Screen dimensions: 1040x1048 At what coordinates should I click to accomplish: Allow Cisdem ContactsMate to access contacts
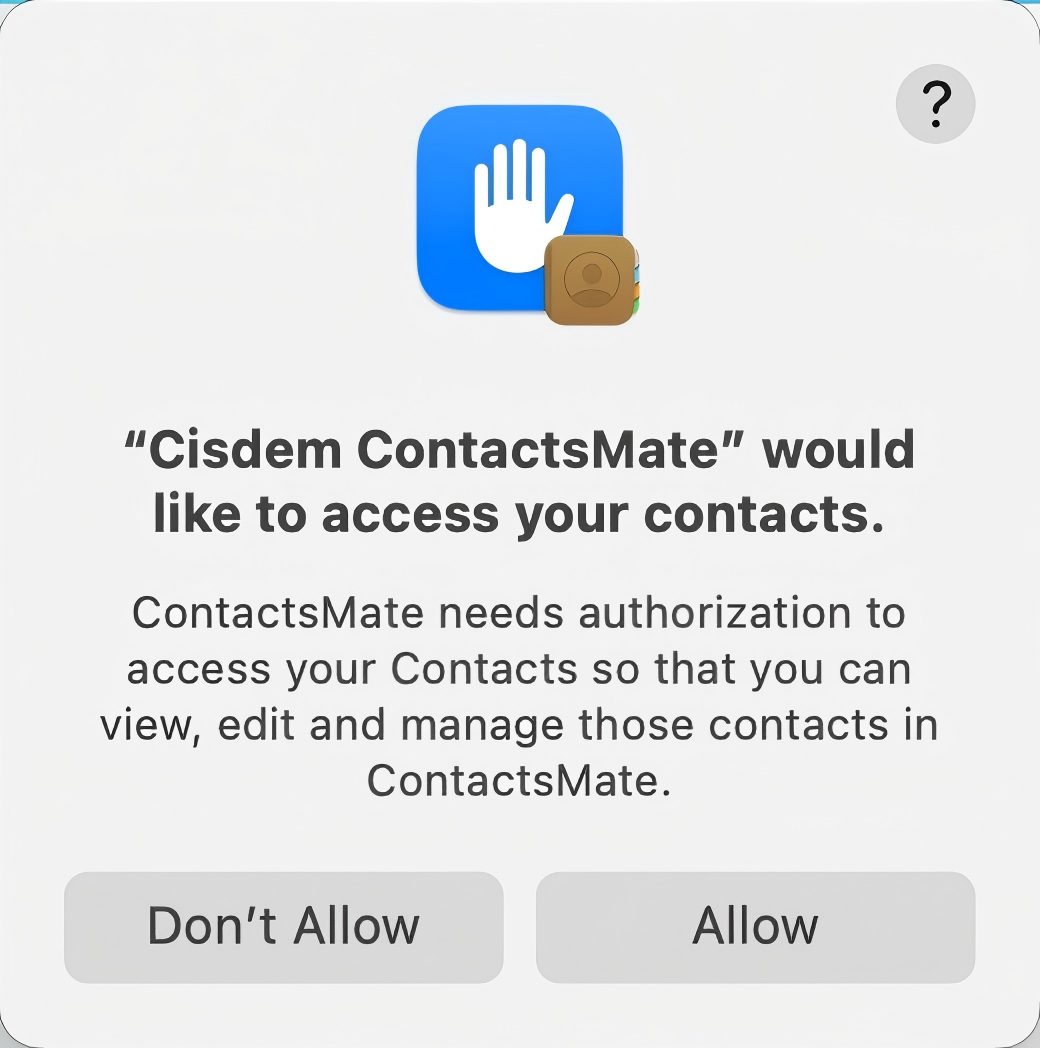(755, 927)
